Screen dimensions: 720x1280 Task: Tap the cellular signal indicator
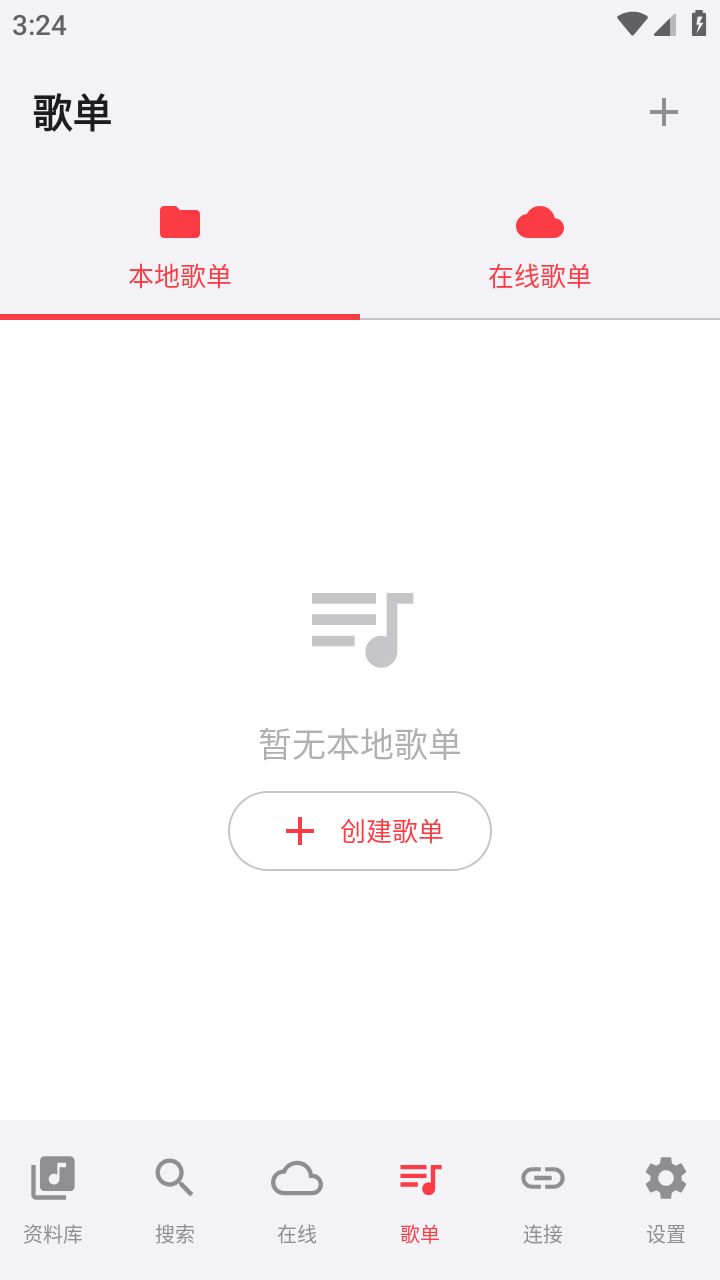(x=664, y=24)
